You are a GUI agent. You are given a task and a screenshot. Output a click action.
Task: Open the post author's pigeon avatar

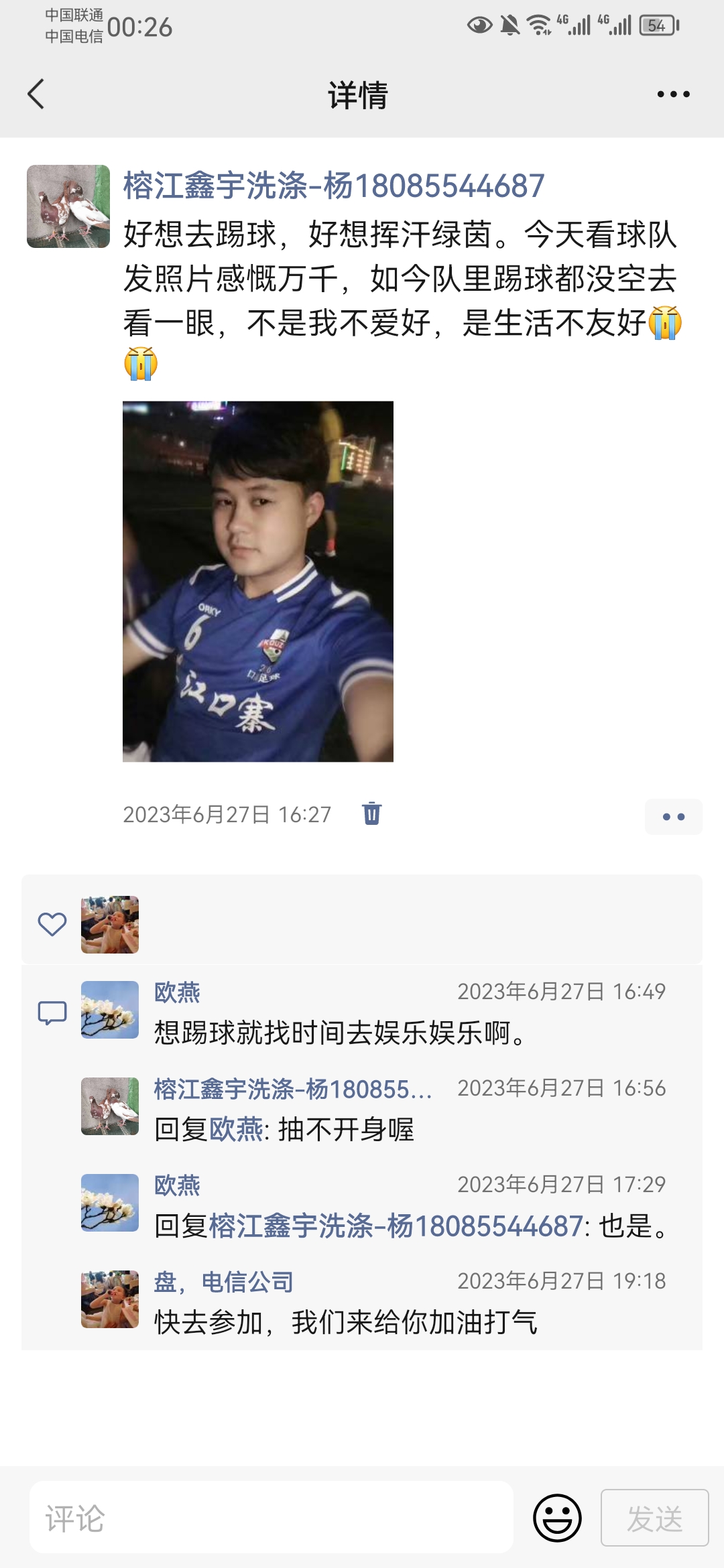[x=68, y=206]
